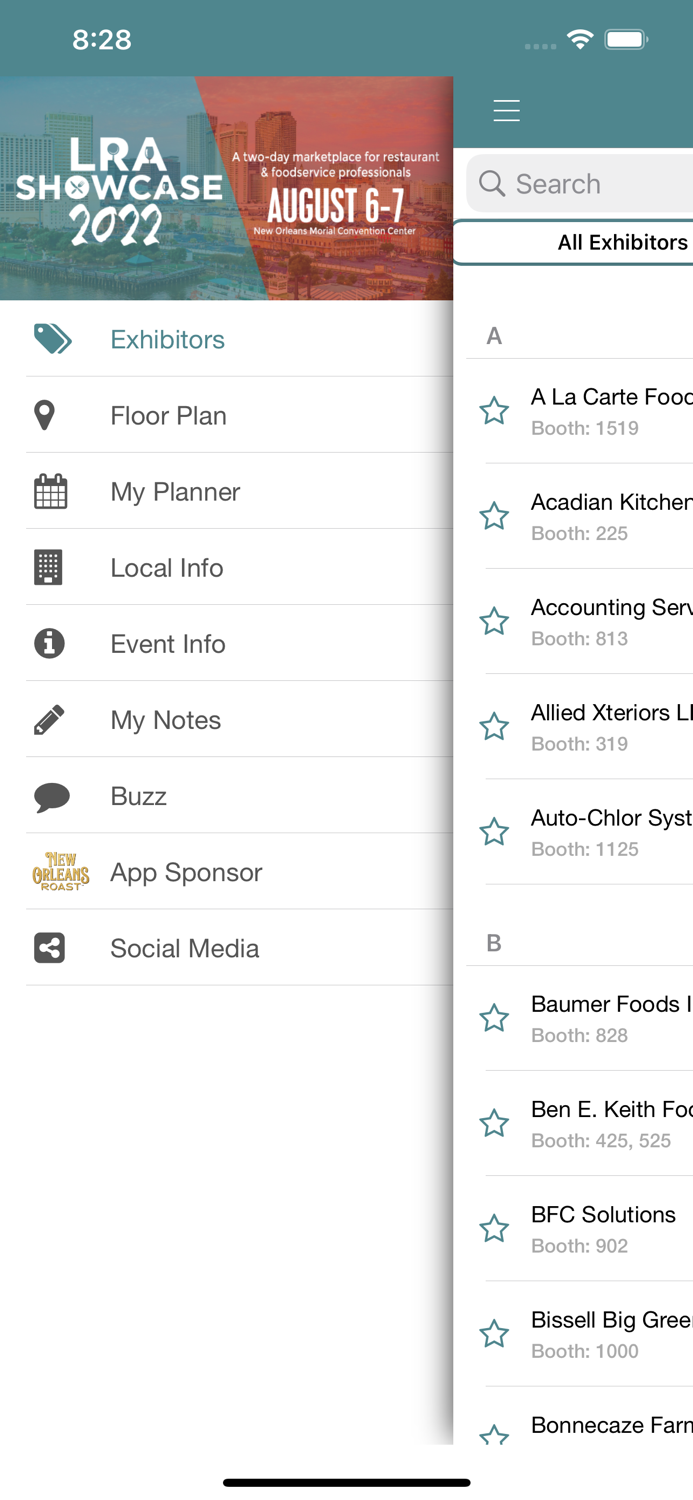Viewport: 693px width, 1500px height.
Task: View the App Sponsor page
Action: click(x=186, y=871)
